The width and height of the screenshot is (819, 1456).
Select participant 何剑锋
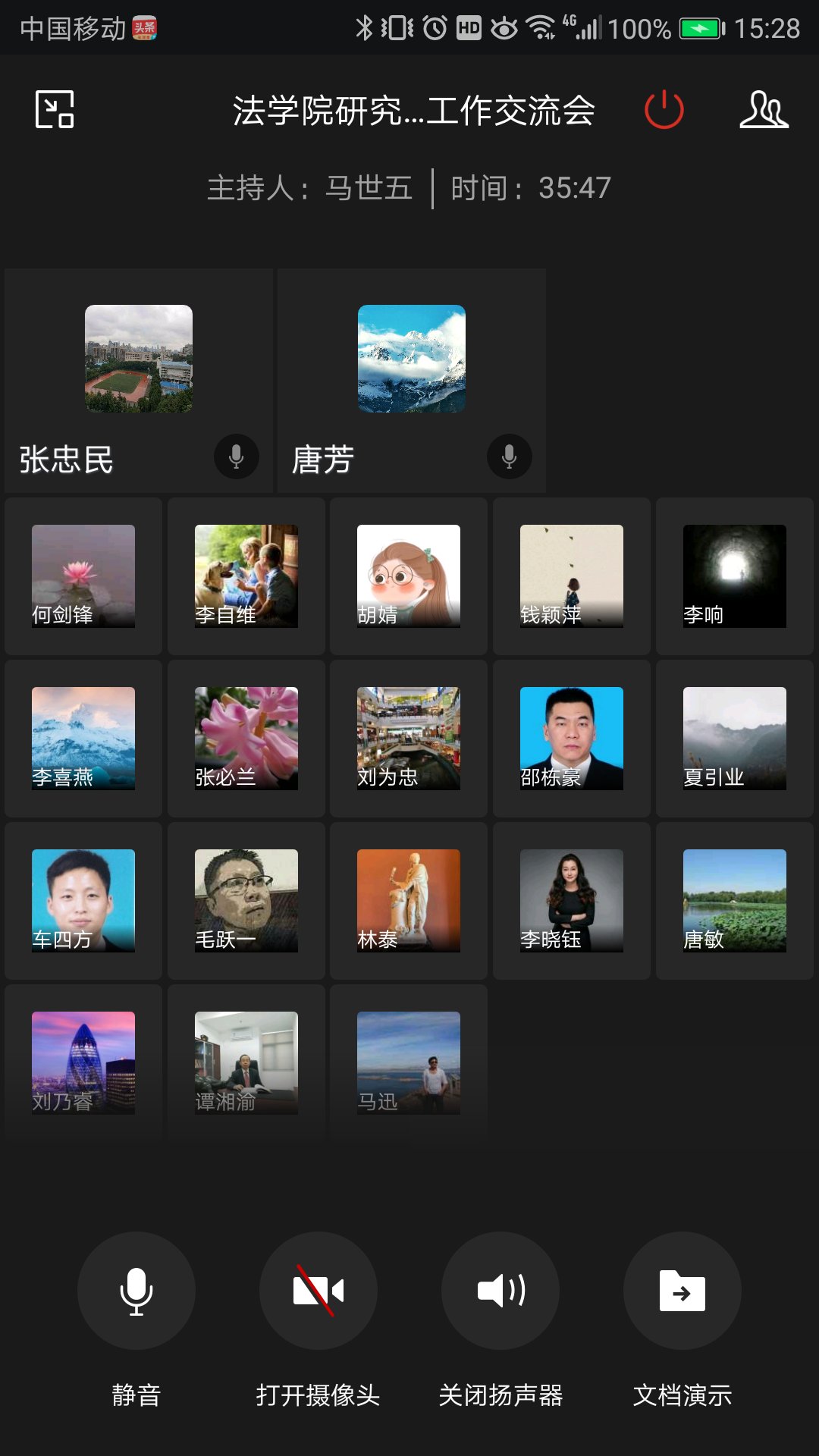[83, 576]
